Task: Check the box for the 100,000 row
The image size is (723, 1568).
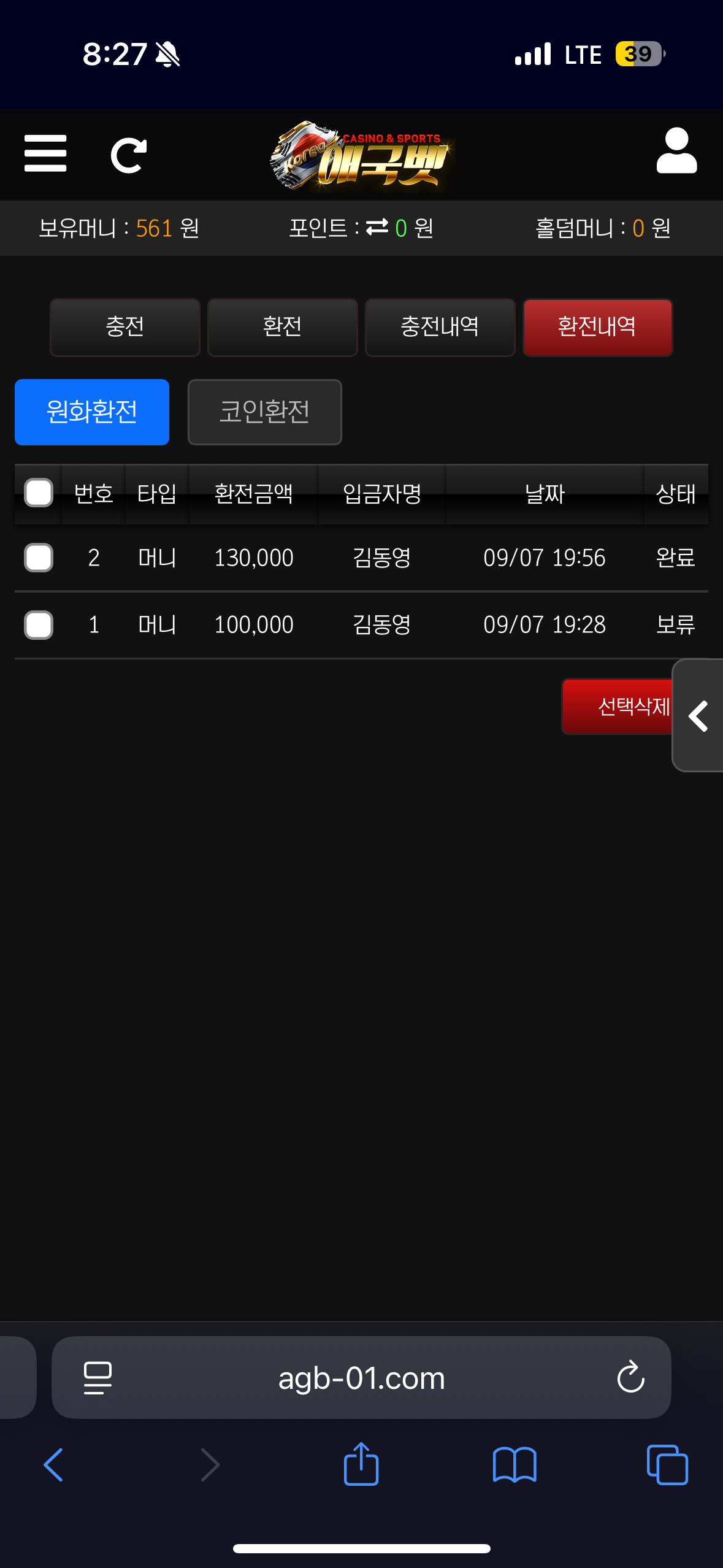Action: pos(39,625)
